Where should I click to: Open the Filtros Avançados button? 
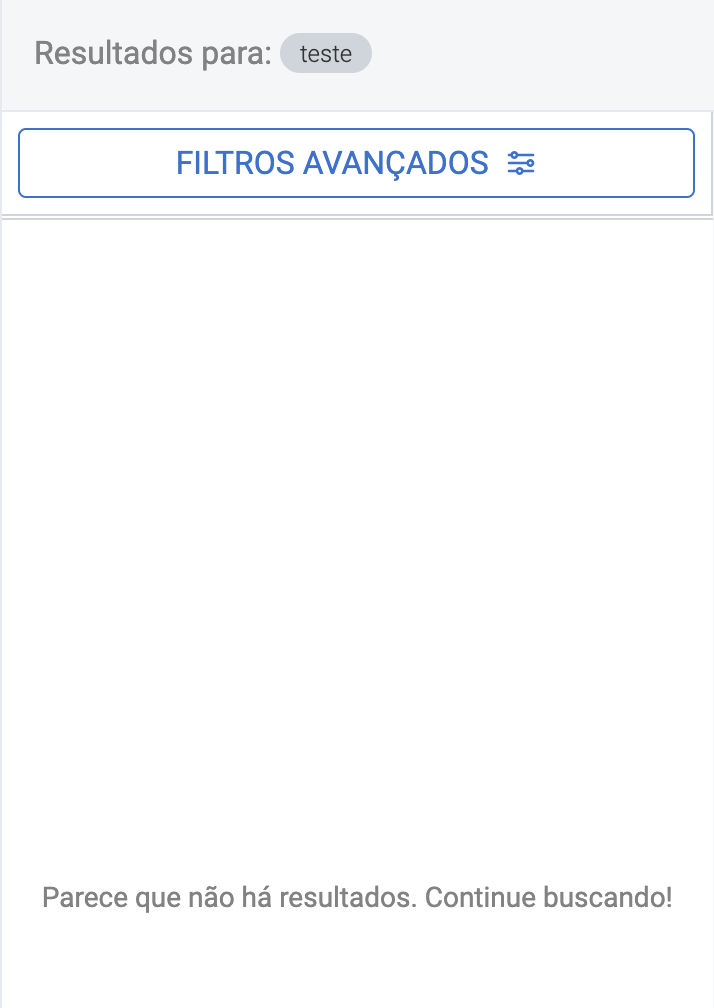[356, 163]
